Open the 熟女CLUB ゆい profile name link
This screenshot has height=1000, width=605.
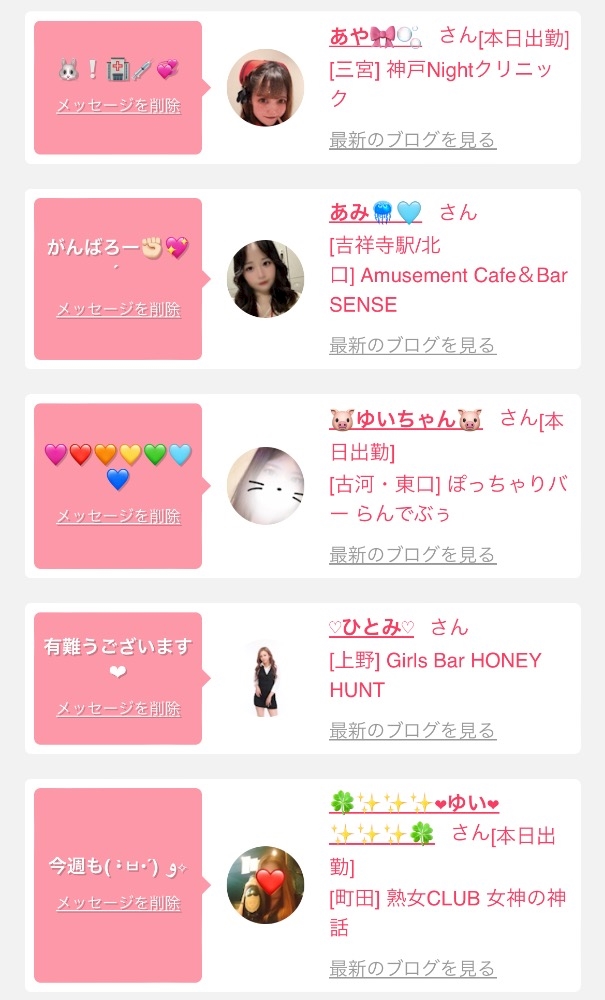pos(414,804)
